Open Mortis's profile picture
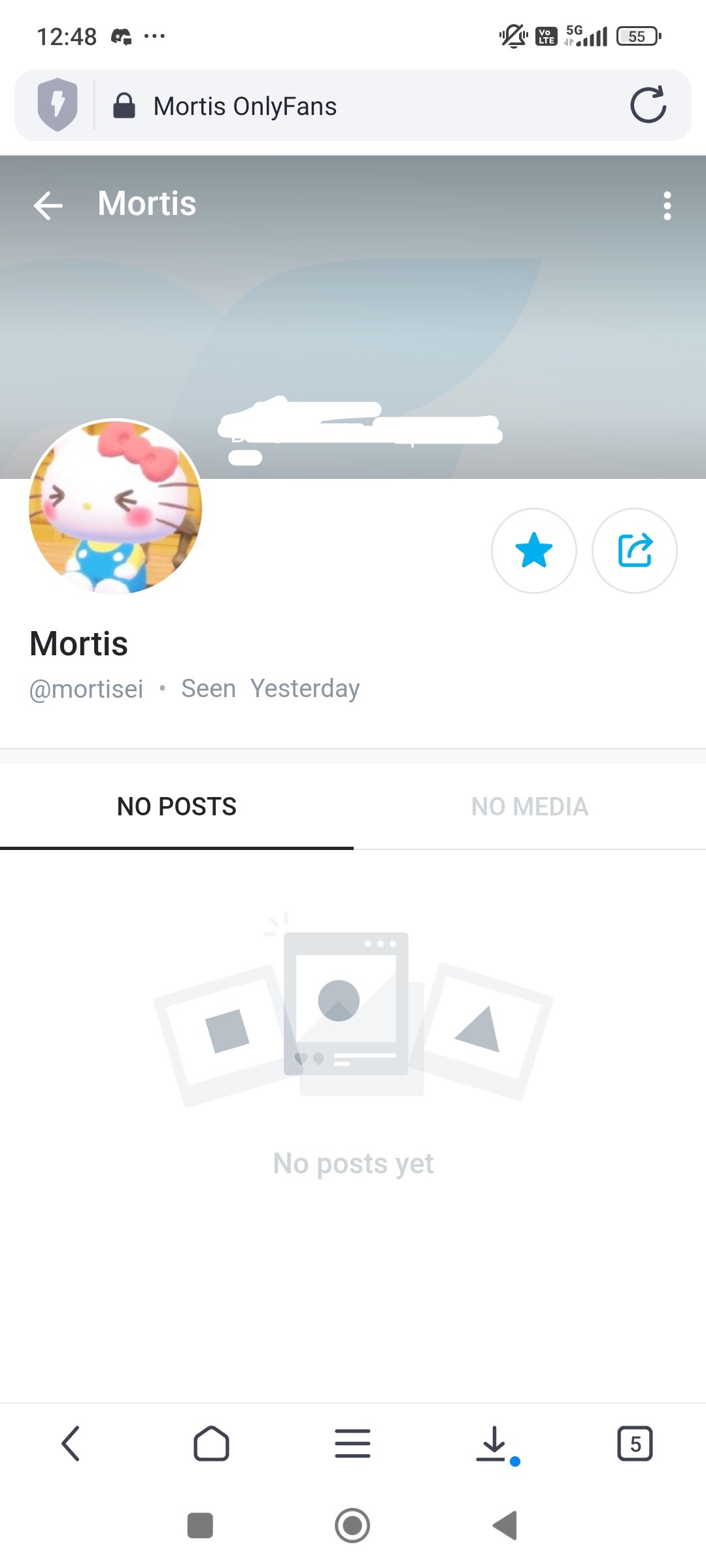Viewport: 706px width, 1568px height. (116, 507)
